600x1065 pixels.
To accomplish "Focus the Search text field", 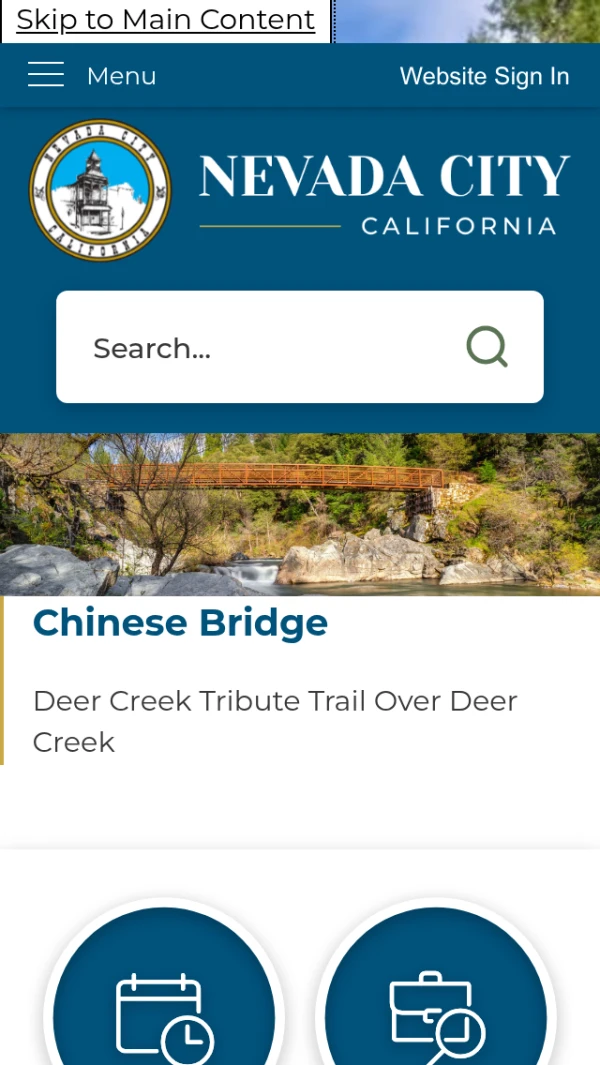I will pyautogui.click(x=260, y=348).
